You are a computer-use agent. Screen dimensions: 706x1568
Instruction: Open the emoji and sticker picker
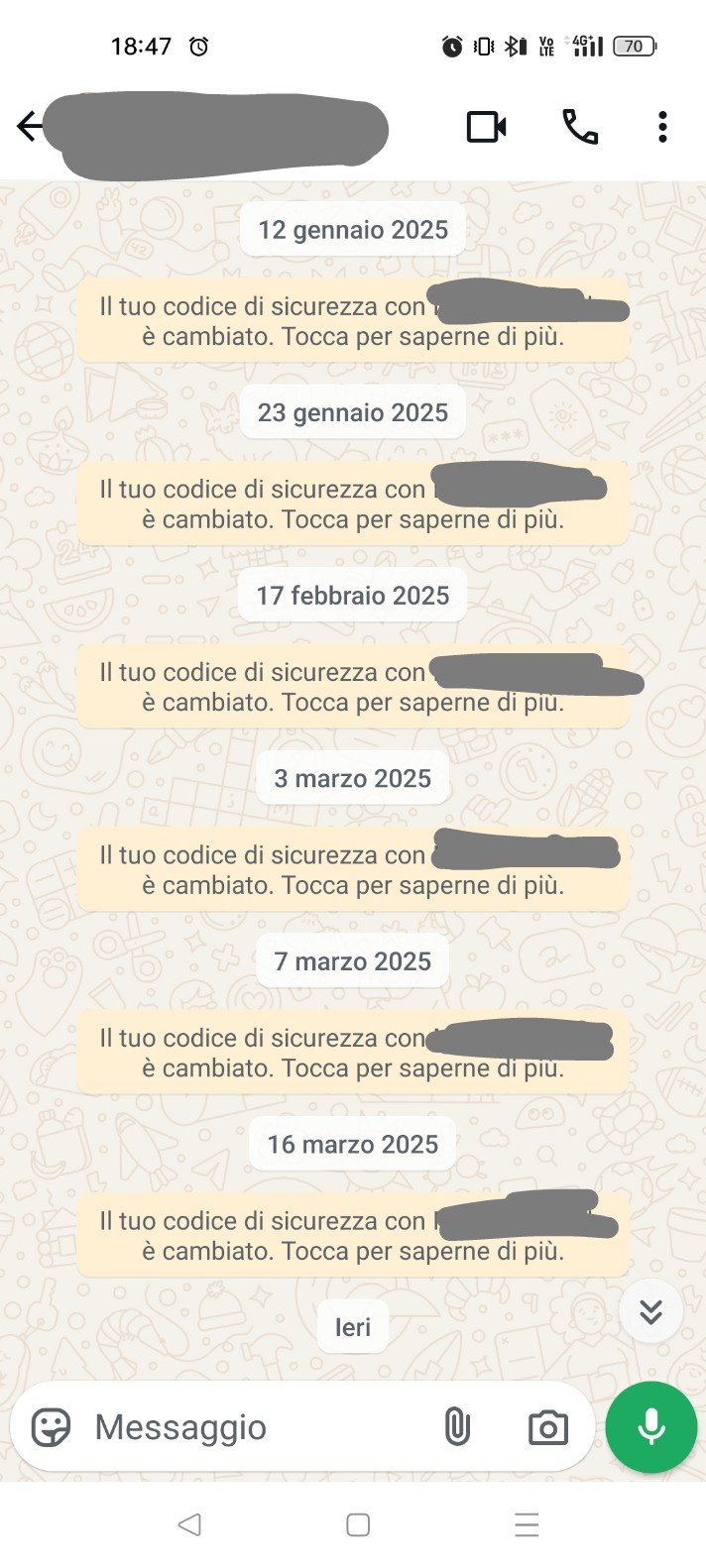51,1427
